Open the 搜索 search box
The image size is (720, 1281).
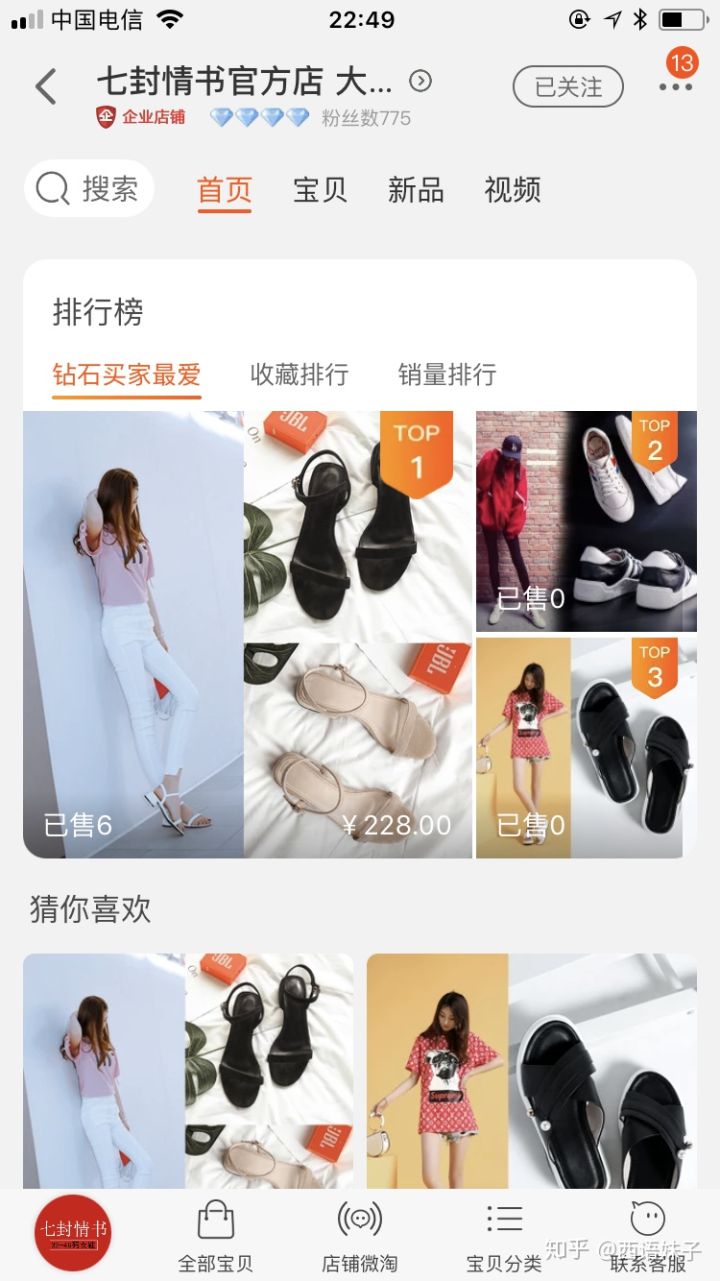[89, 188]
